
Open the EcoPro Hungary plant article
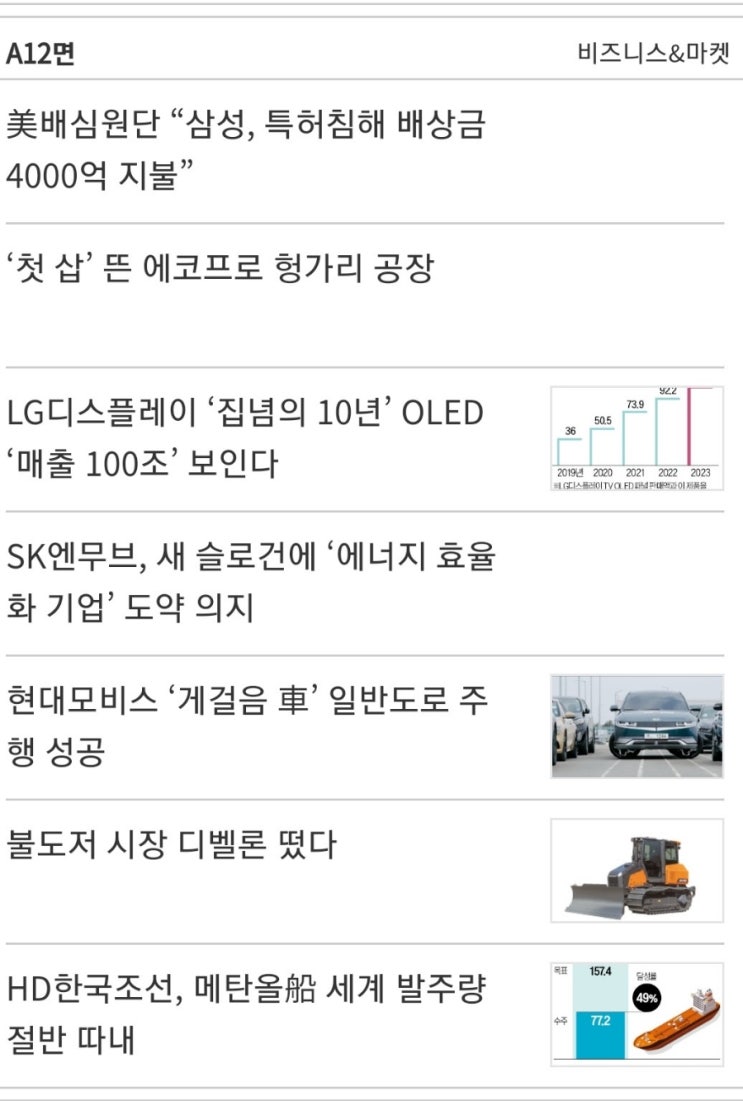click(220, 268)
